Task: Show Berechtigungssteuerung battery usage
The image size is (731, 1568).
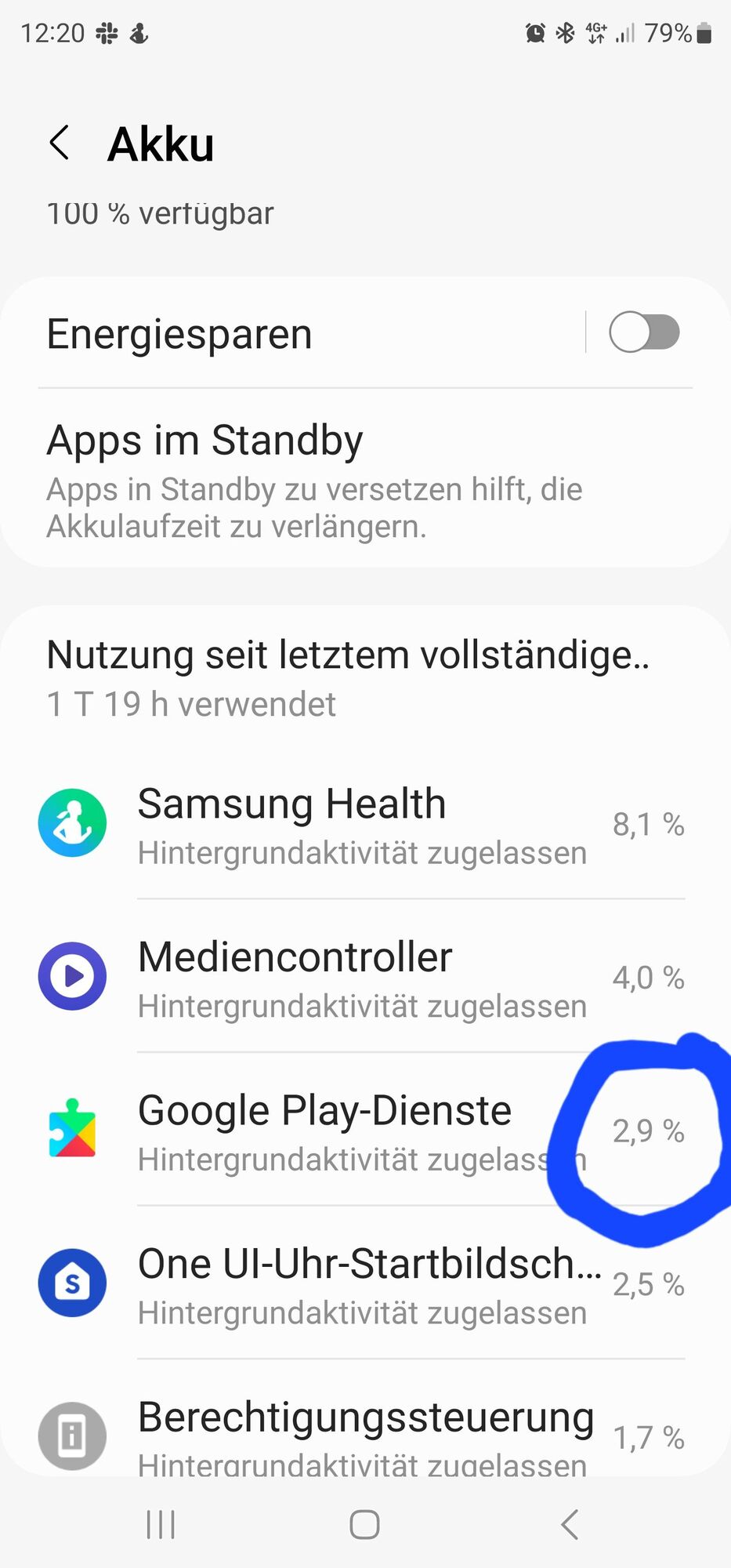Action: point(362,1435)
